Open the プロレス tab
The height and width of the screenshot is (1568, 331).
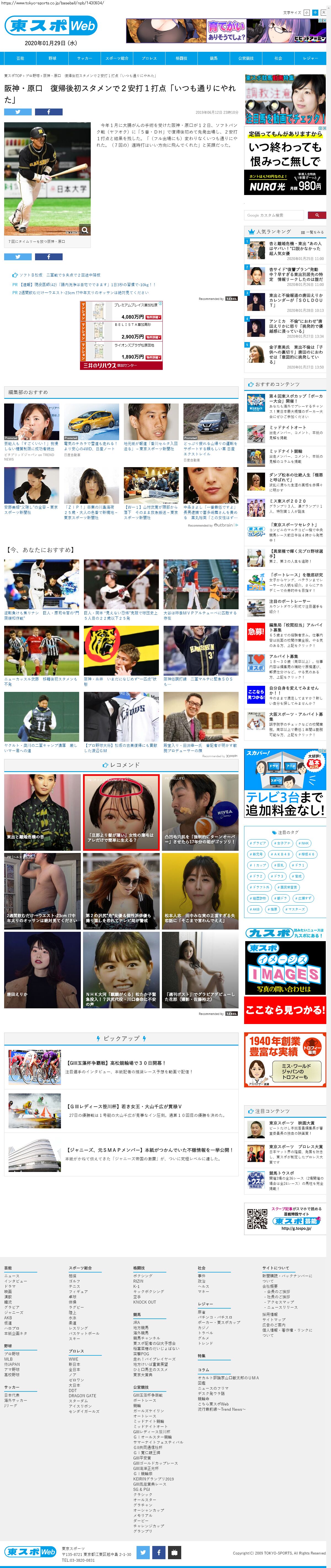point(149,58)
